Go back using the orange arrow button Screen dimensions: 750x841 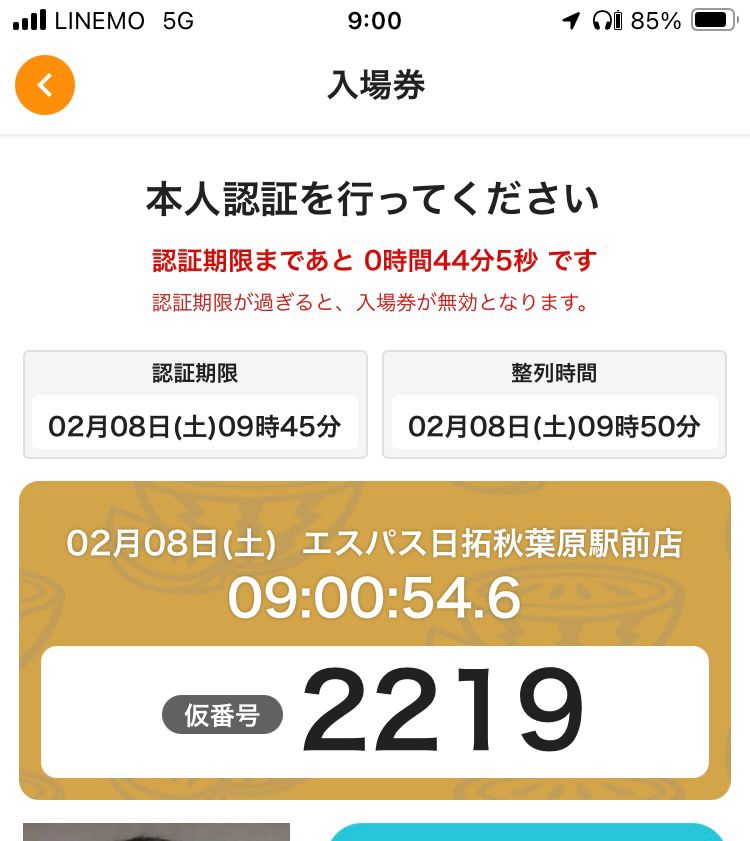coord(45,85)
